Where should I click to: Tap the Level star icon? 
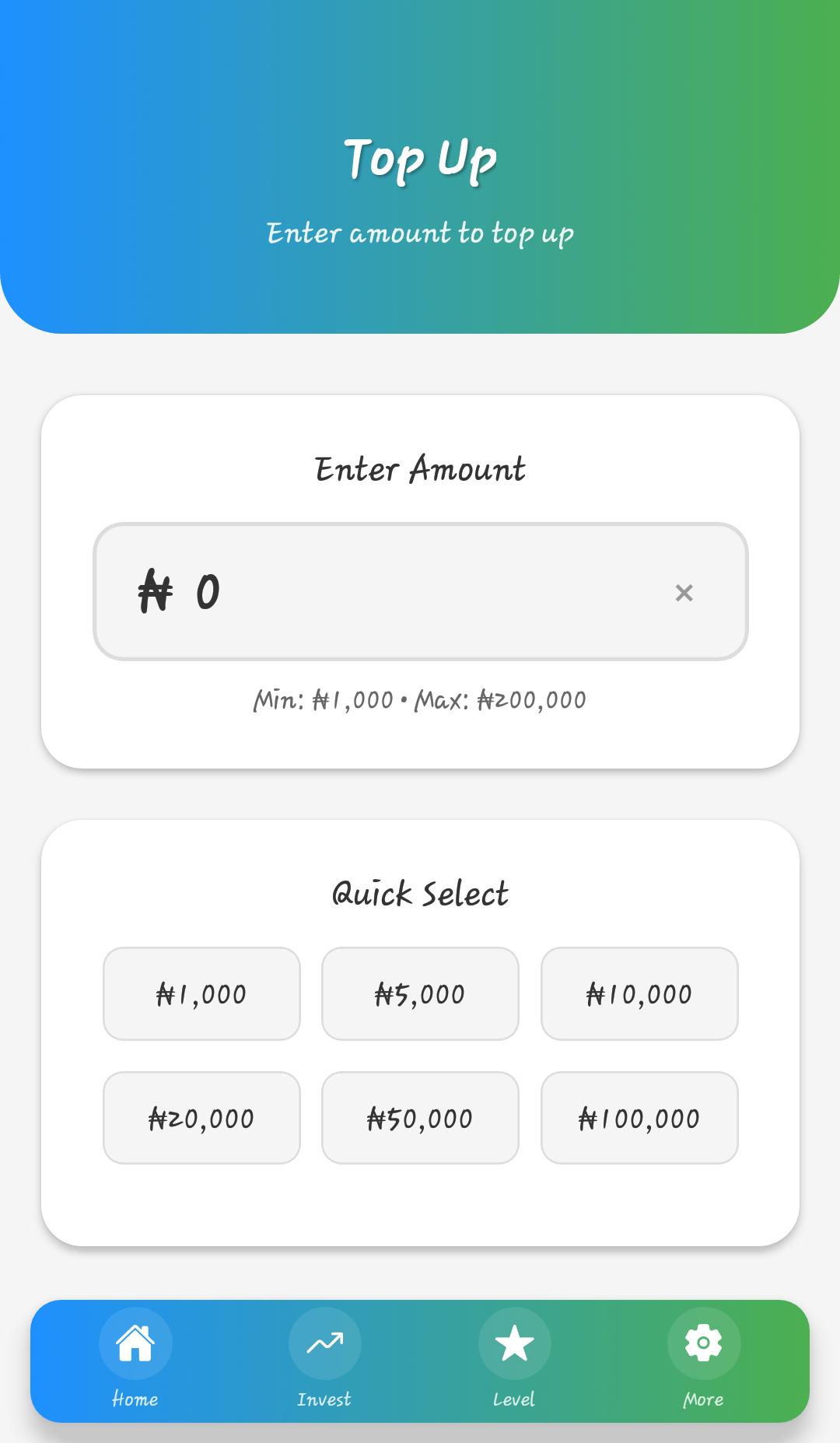click(x=514, y=1342)
